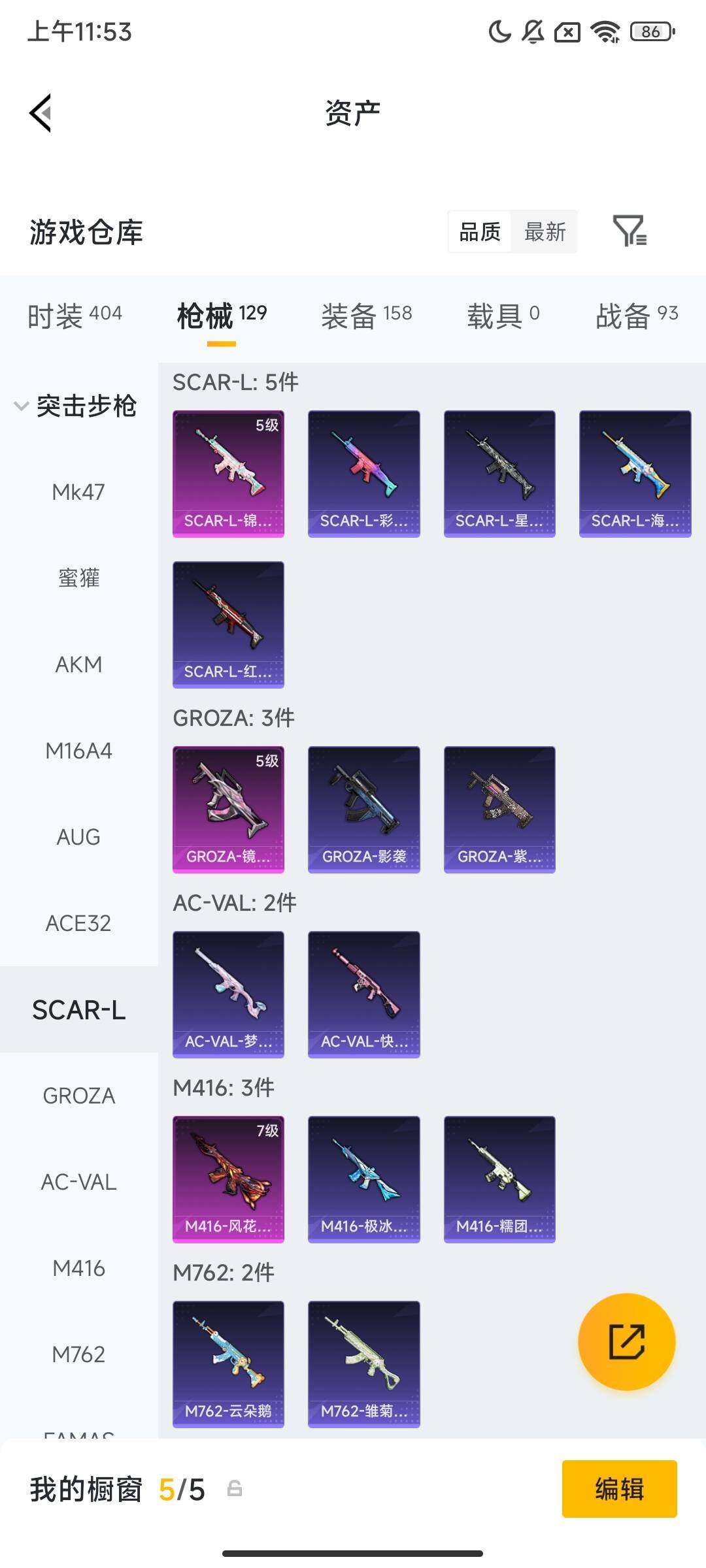Go back using the top-left arrow
The height and width of the screenshot is (1568, 706).
point(41,113)
